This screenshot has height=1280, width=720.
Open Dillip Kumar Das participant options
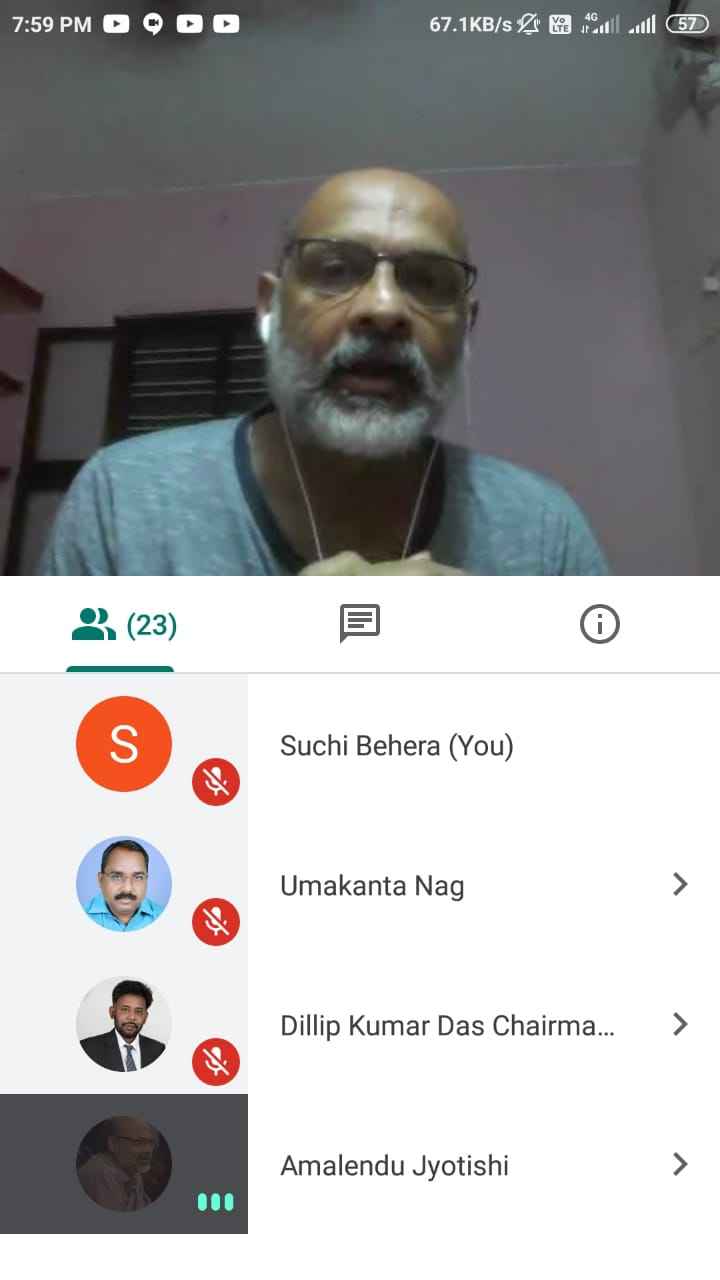click(x=680, y=1024)
